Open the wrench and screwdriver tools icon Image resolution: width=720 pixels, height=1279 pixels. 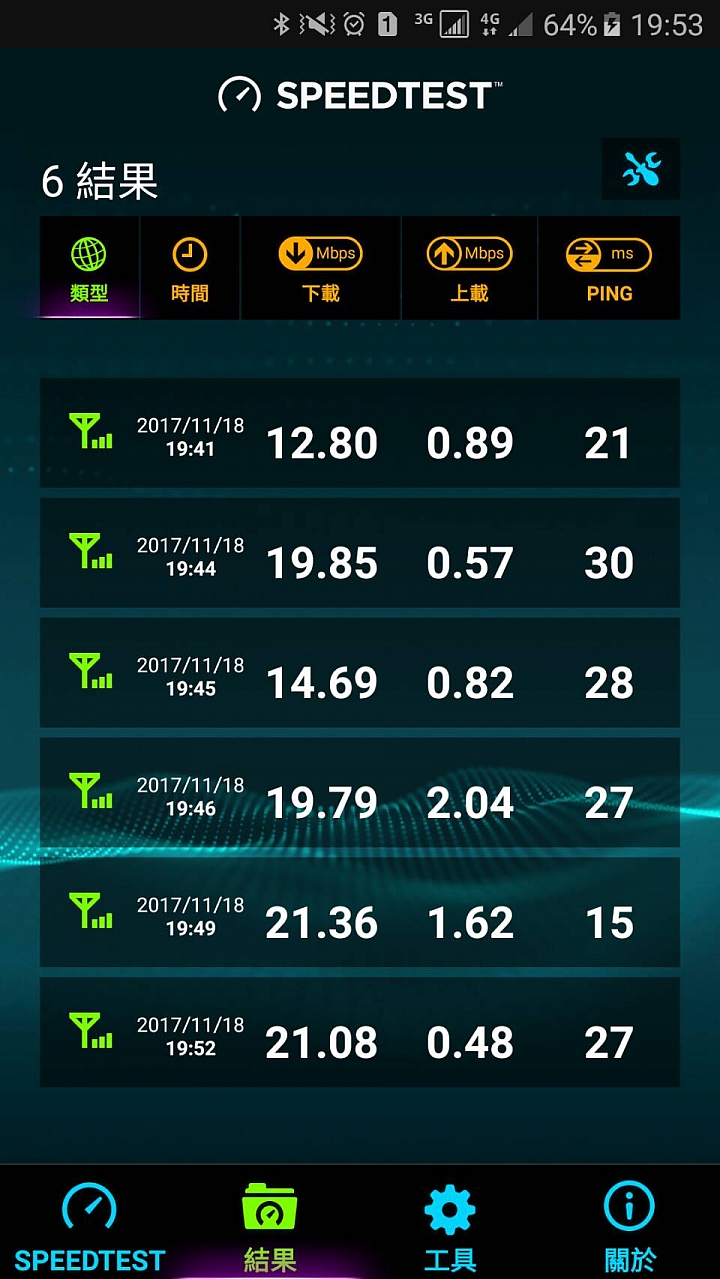click(641, 169)
